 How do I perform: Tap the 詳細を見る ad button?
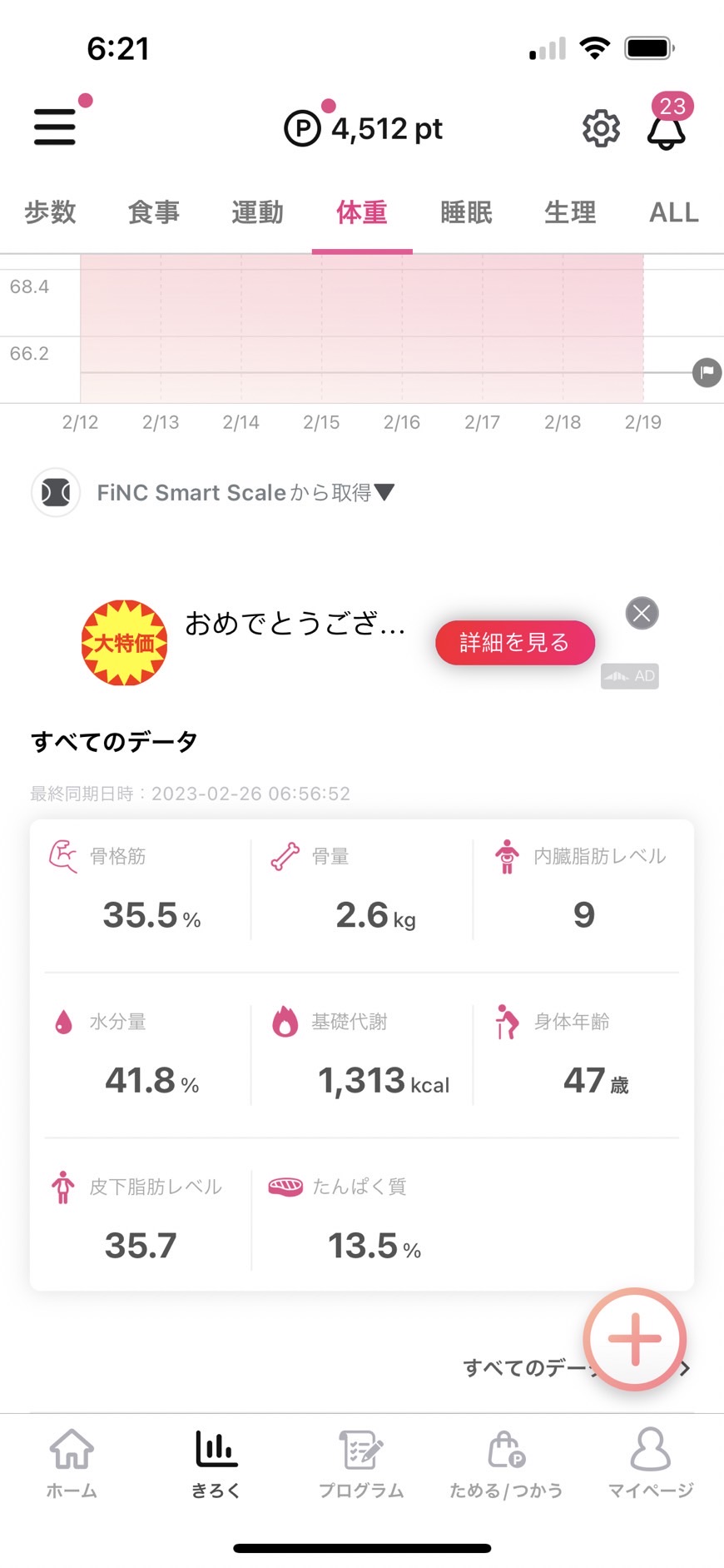515,642
